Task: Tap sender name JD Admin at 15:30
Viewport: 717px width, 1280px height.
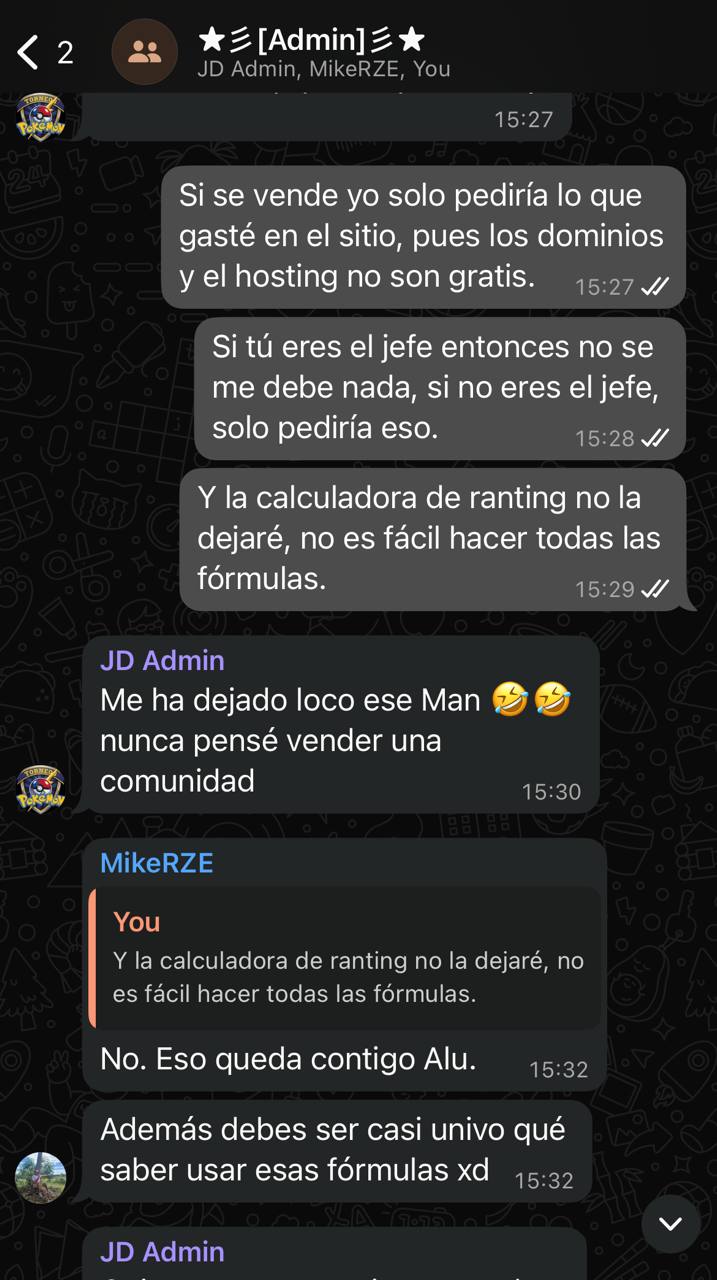Action: coord(162,660)
